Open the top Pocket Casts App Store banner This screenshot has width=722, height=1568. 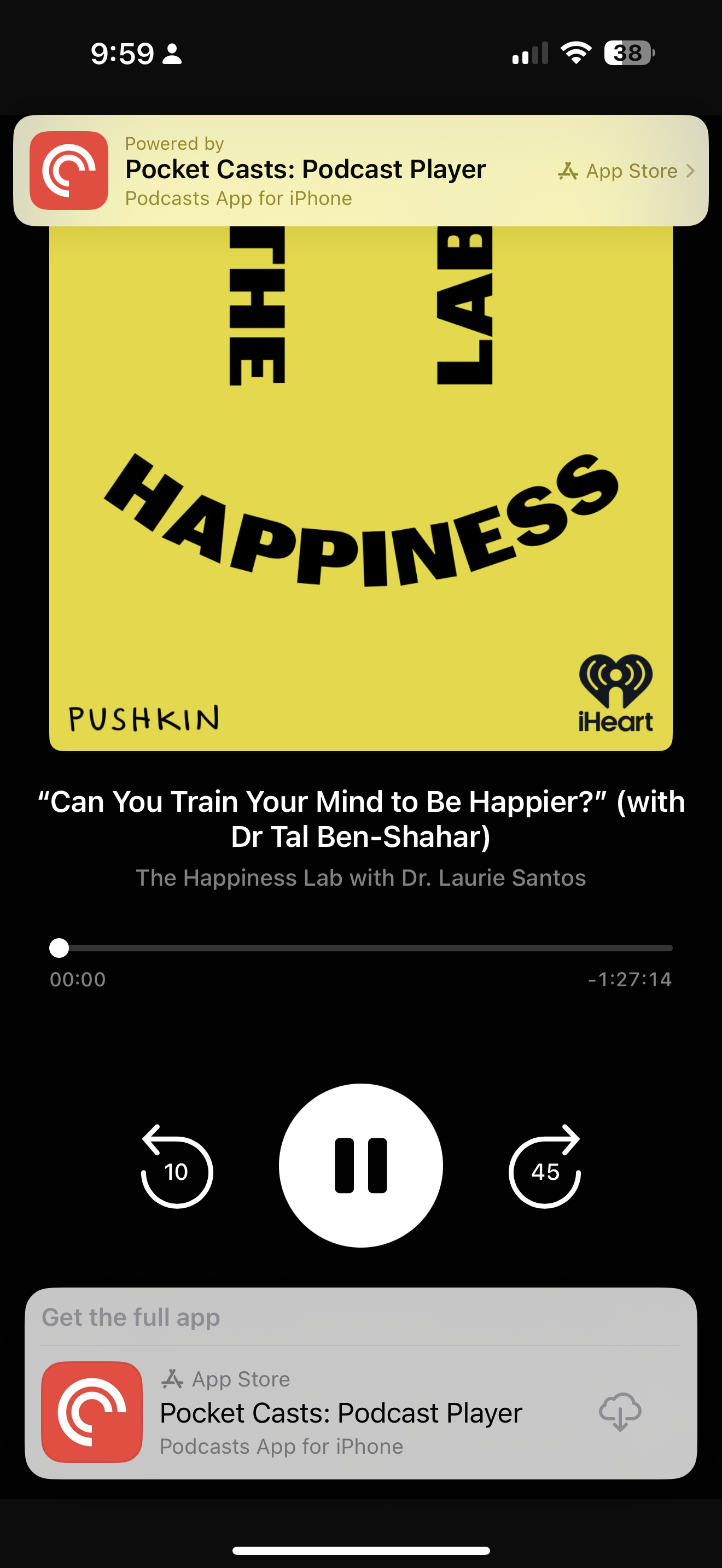coord(360,171)
